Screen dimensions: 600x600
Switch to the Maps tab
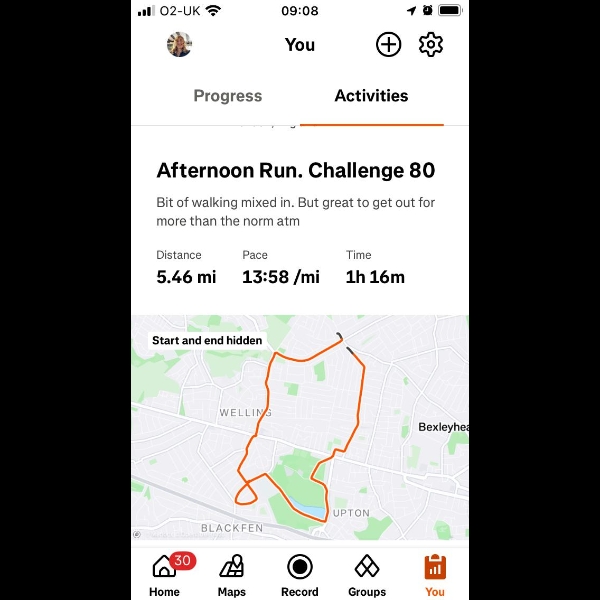[232, 575]
